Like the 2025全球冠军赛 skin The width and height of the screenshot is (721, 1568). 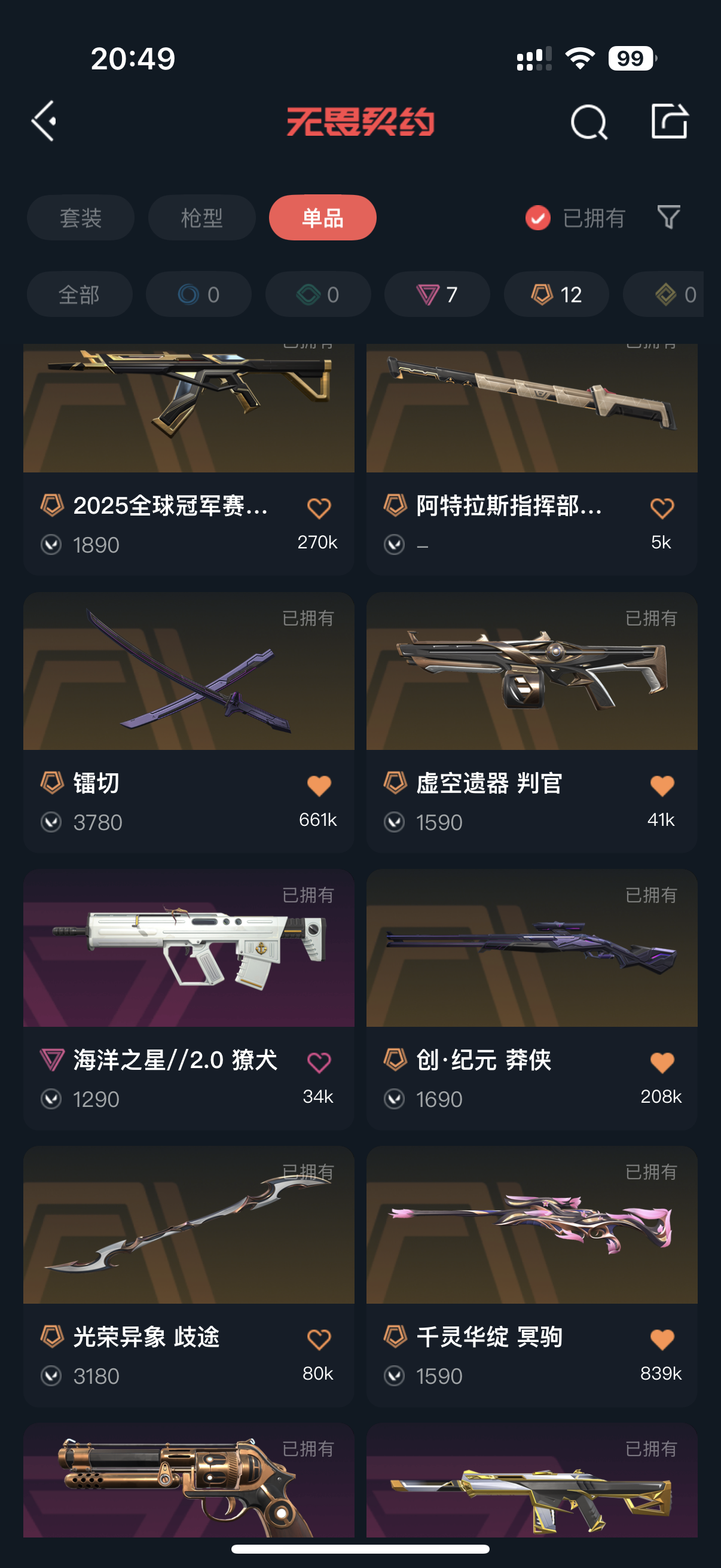pyautogui.click(x=319, y=508)
